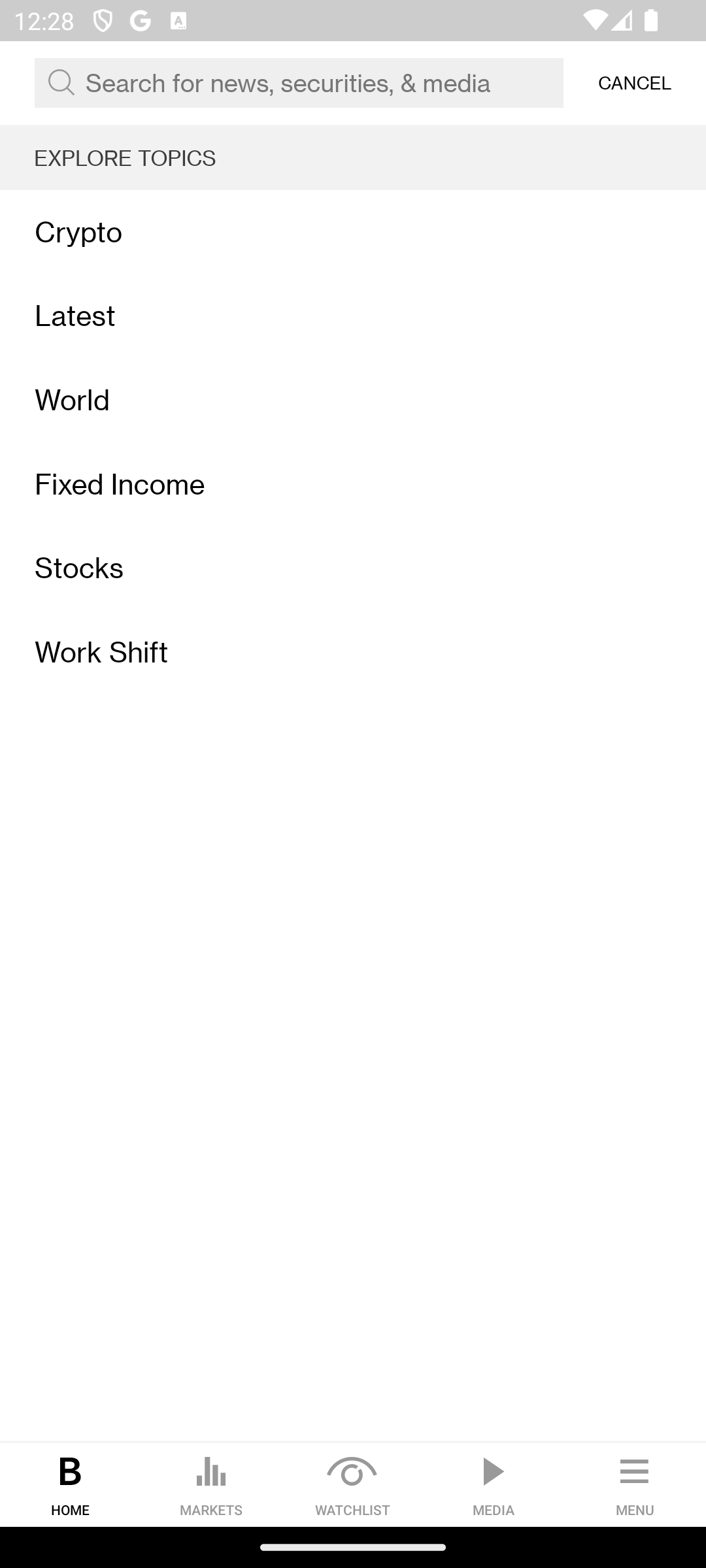Select the World topic
The width and height of the screenshot is (706, 1568).
(353, 400)
